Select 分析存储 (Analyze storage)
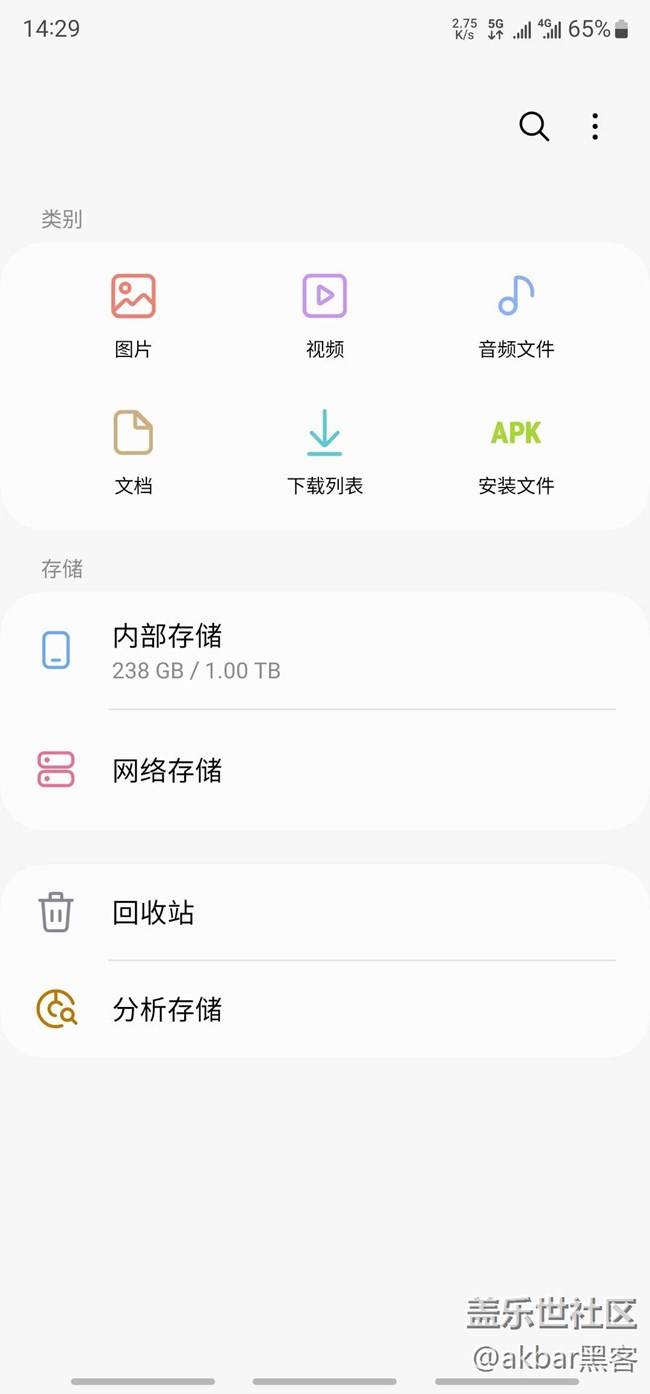The height and width of the screenshot is (1394, 650). point(325,1009)
